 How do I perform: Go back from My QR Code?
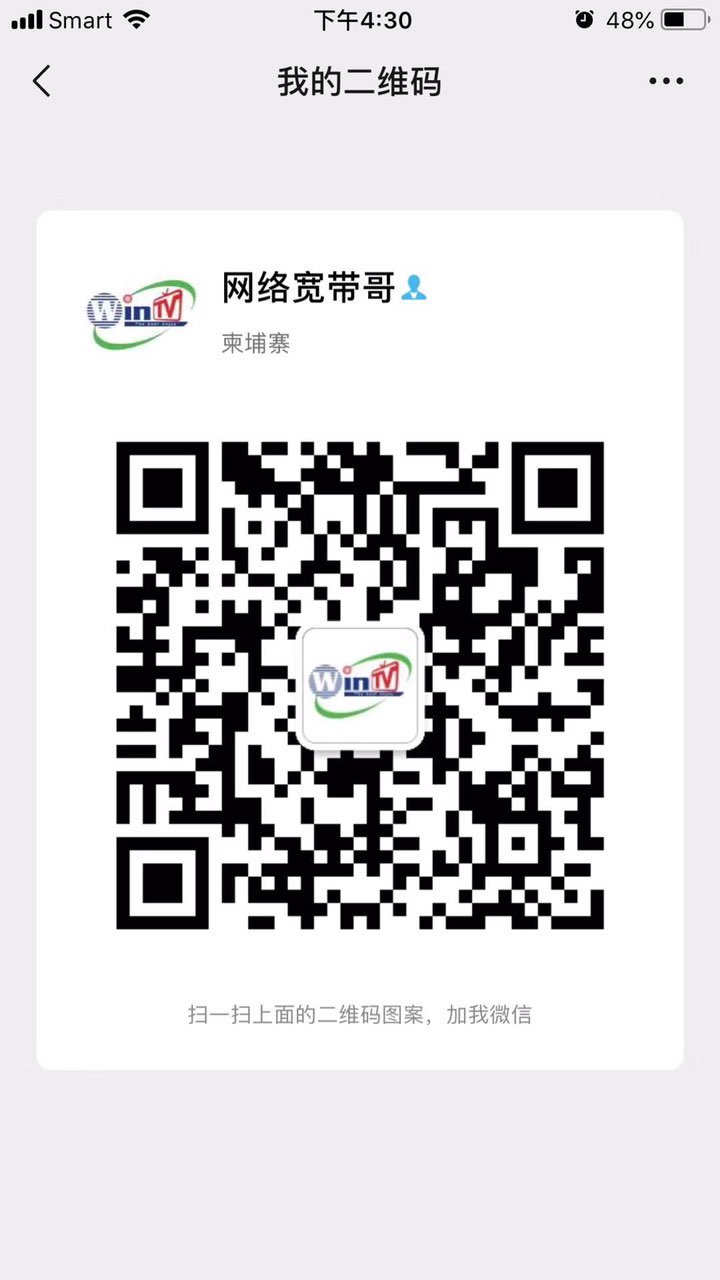[41, 81]
